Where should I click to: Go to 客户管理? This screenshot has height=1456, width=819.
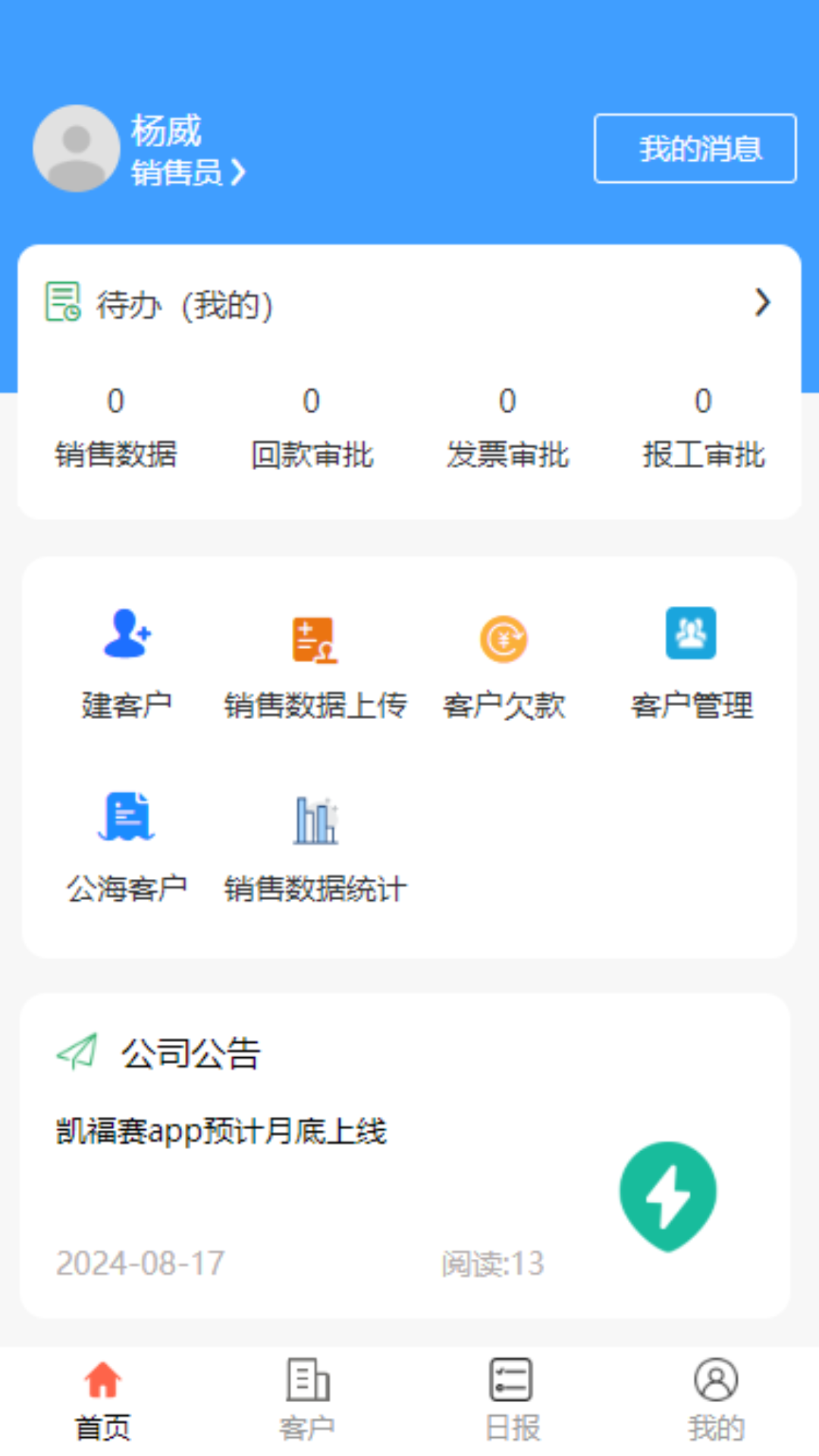coord(692,664)
